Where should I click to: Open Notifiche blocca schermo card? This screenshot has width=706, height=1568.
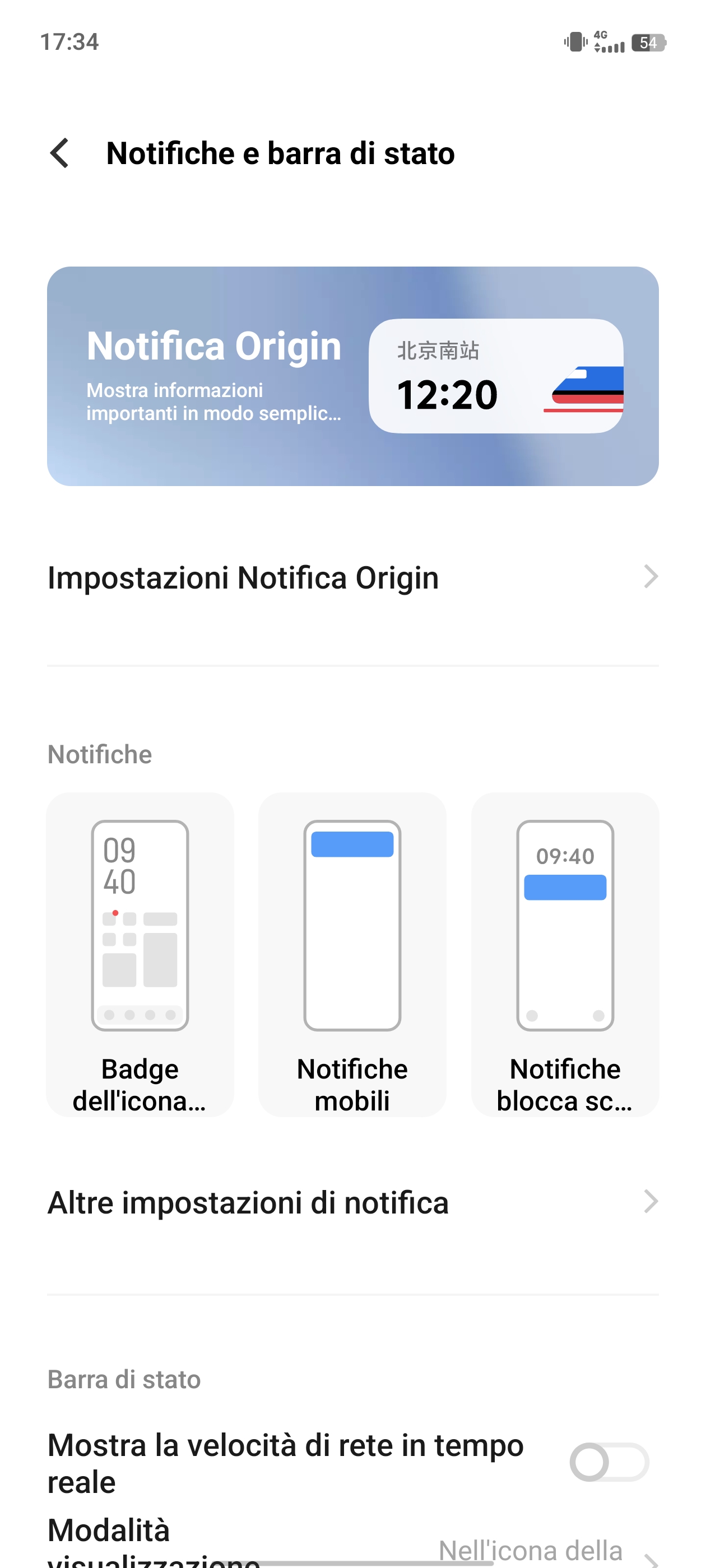(x=565, y=954)
